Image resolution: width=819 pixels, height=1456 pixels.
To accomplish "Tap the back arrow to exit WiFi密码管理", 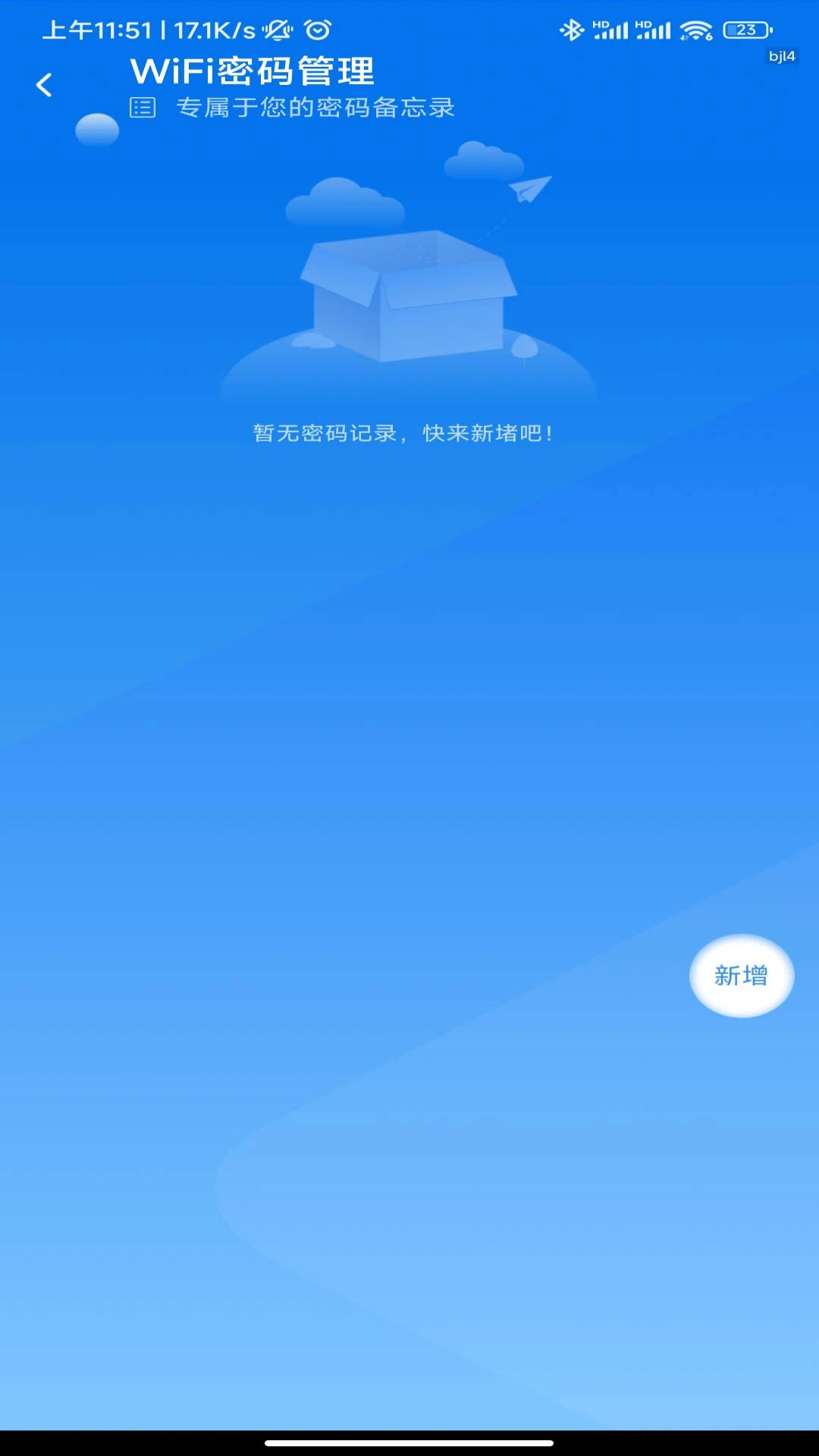I will pos(44,85).
